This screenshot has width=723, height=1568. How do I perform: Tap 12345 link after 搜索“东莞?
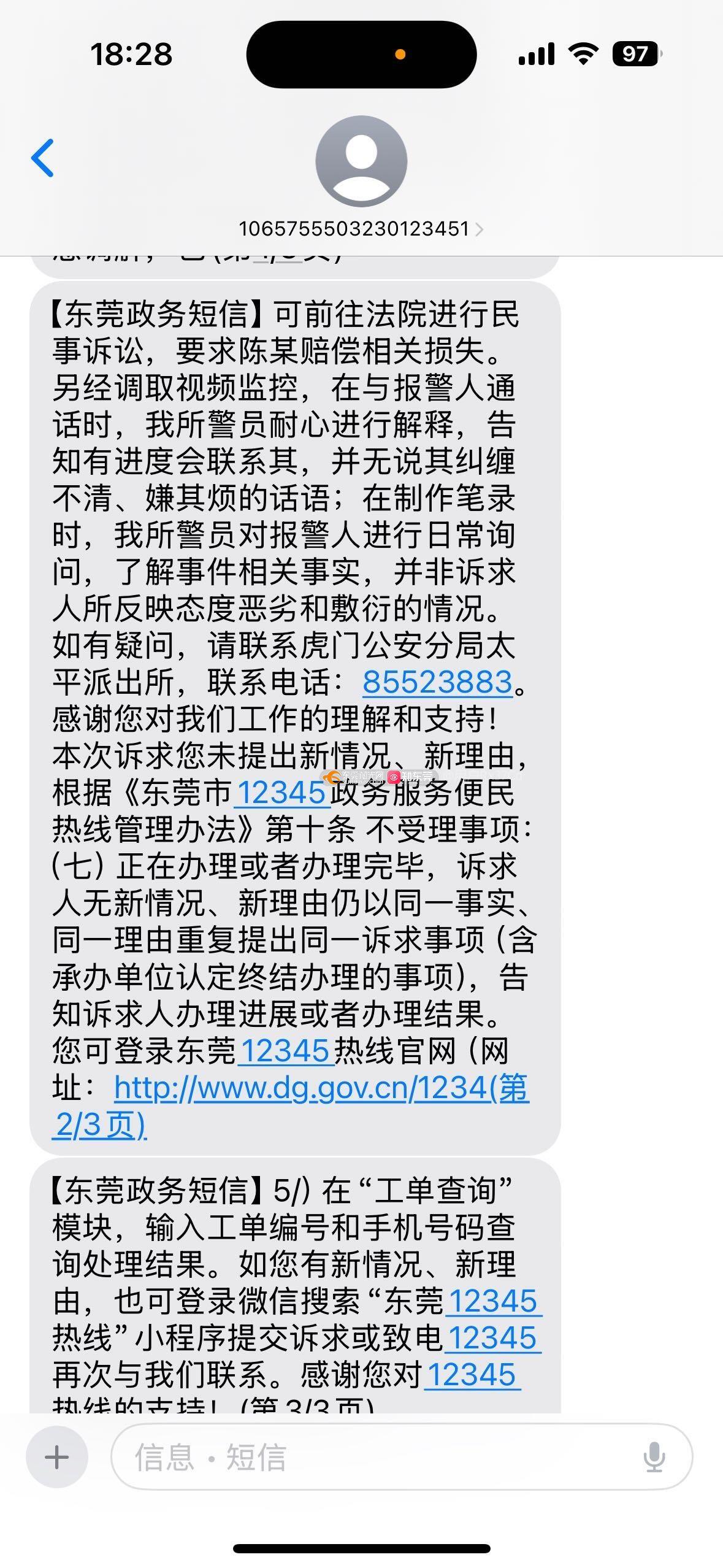[493, 1301]
